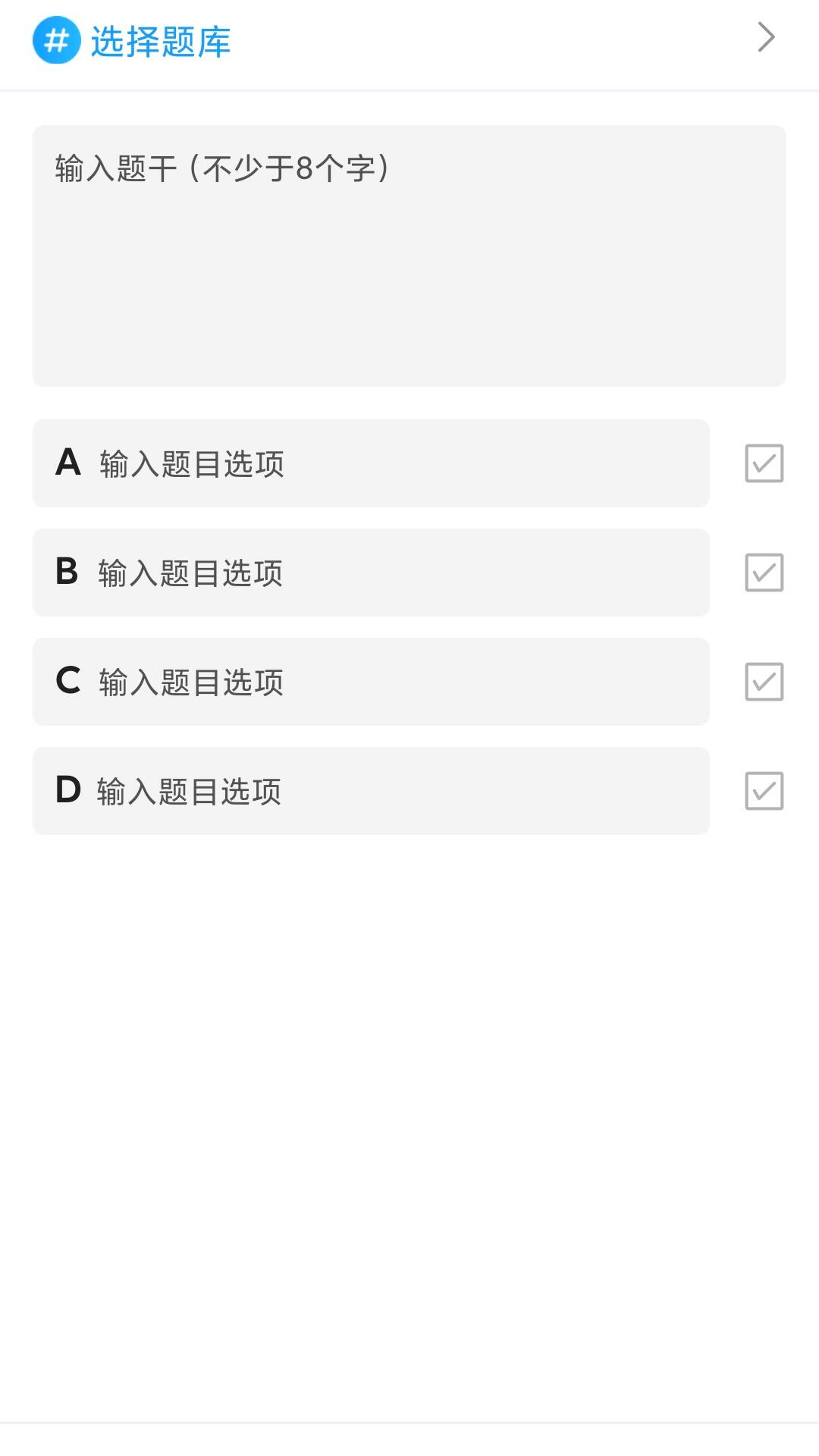Image resolution: width=819 pixels, height=1456 pixels.
Task: Focus the option C input field
Action: coord(371,682)
